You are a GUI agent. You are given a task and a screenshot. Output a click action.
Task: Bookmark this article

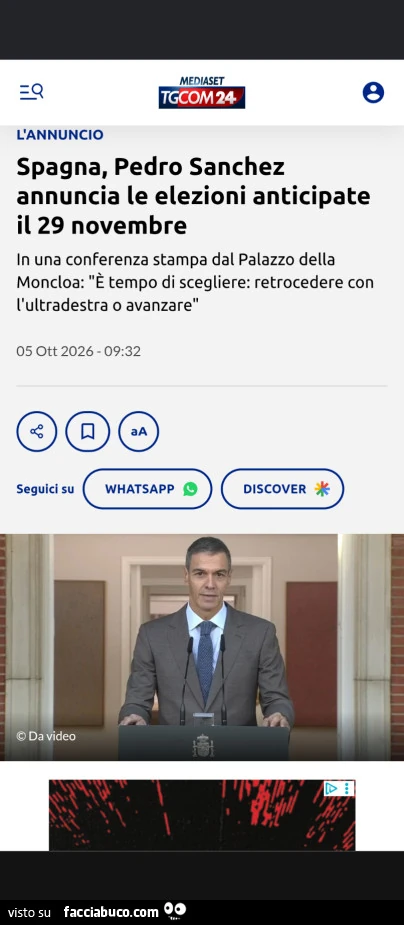87,432
